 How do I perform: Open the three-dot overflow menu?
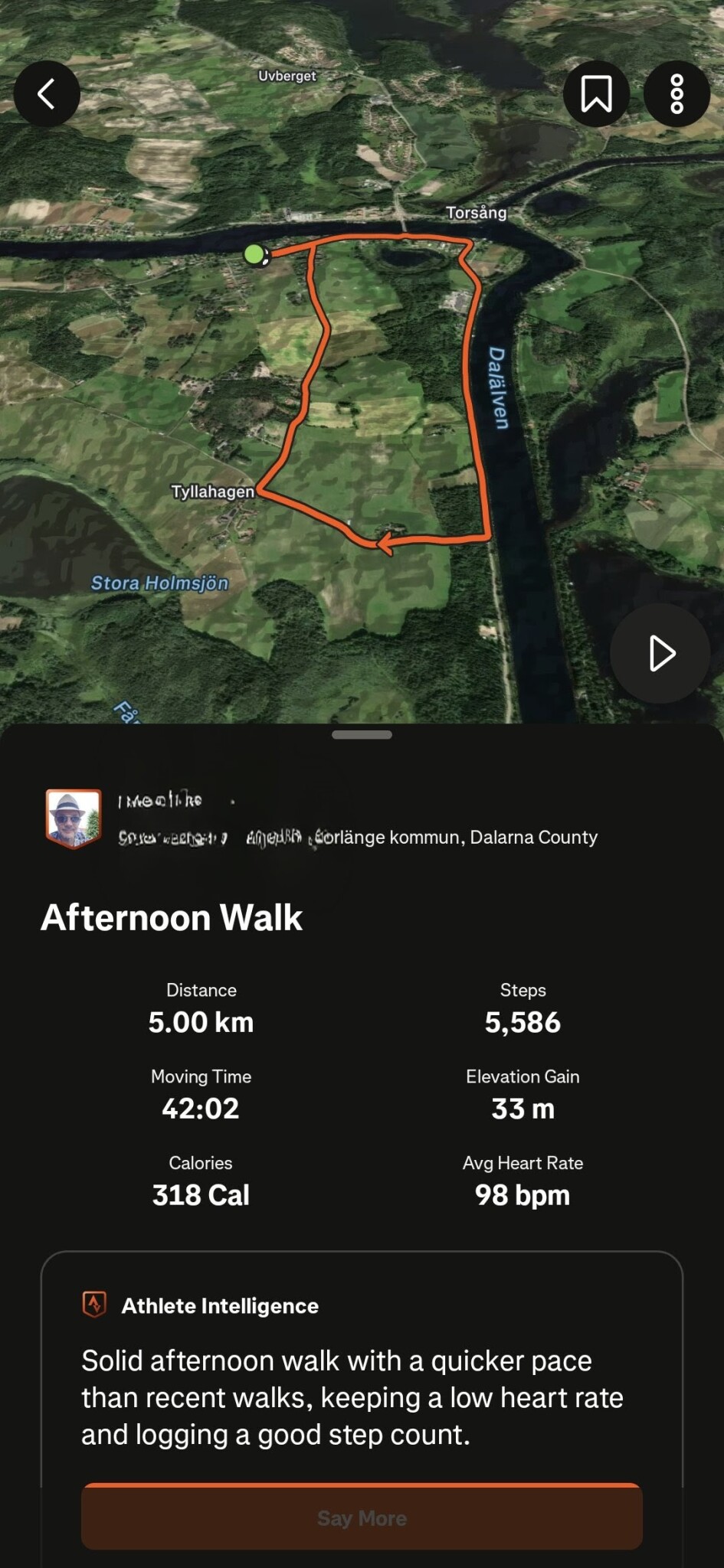click(676, 94)
